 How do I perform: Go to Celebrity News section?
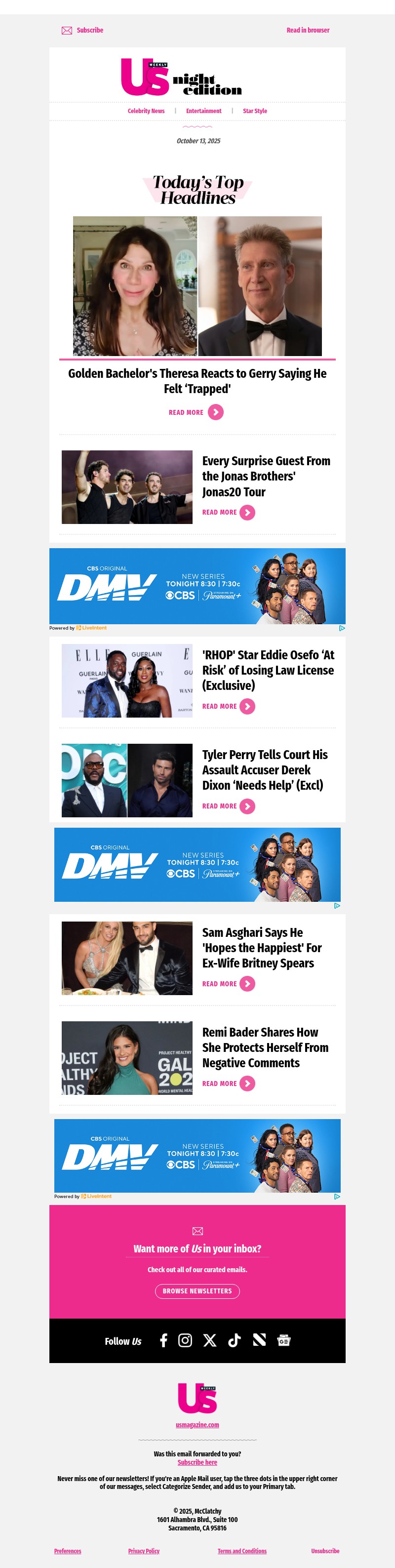[x=146, y=111]
